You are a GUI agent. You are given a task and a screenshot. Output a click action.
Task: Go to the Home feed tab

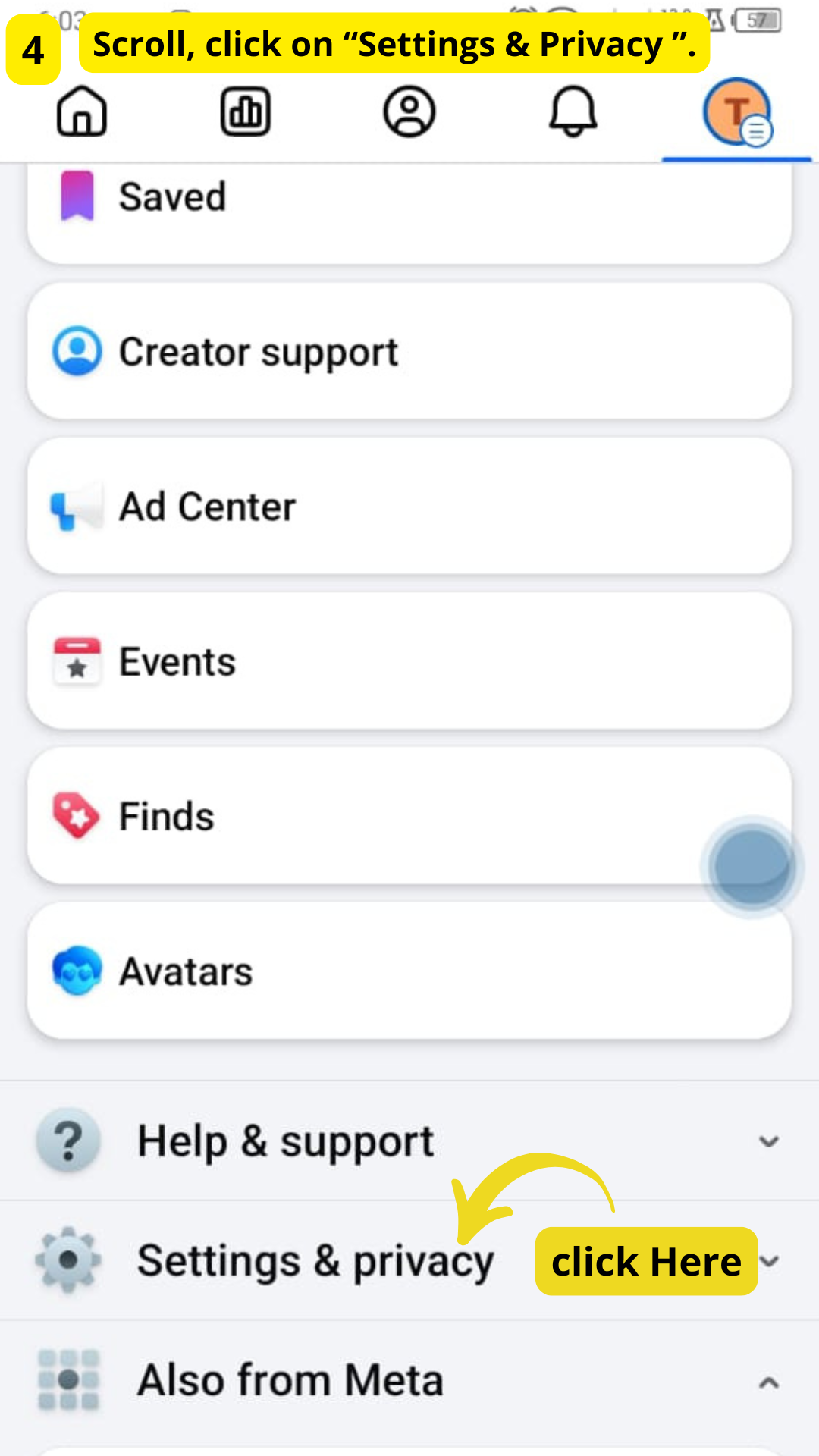(82, 112)
